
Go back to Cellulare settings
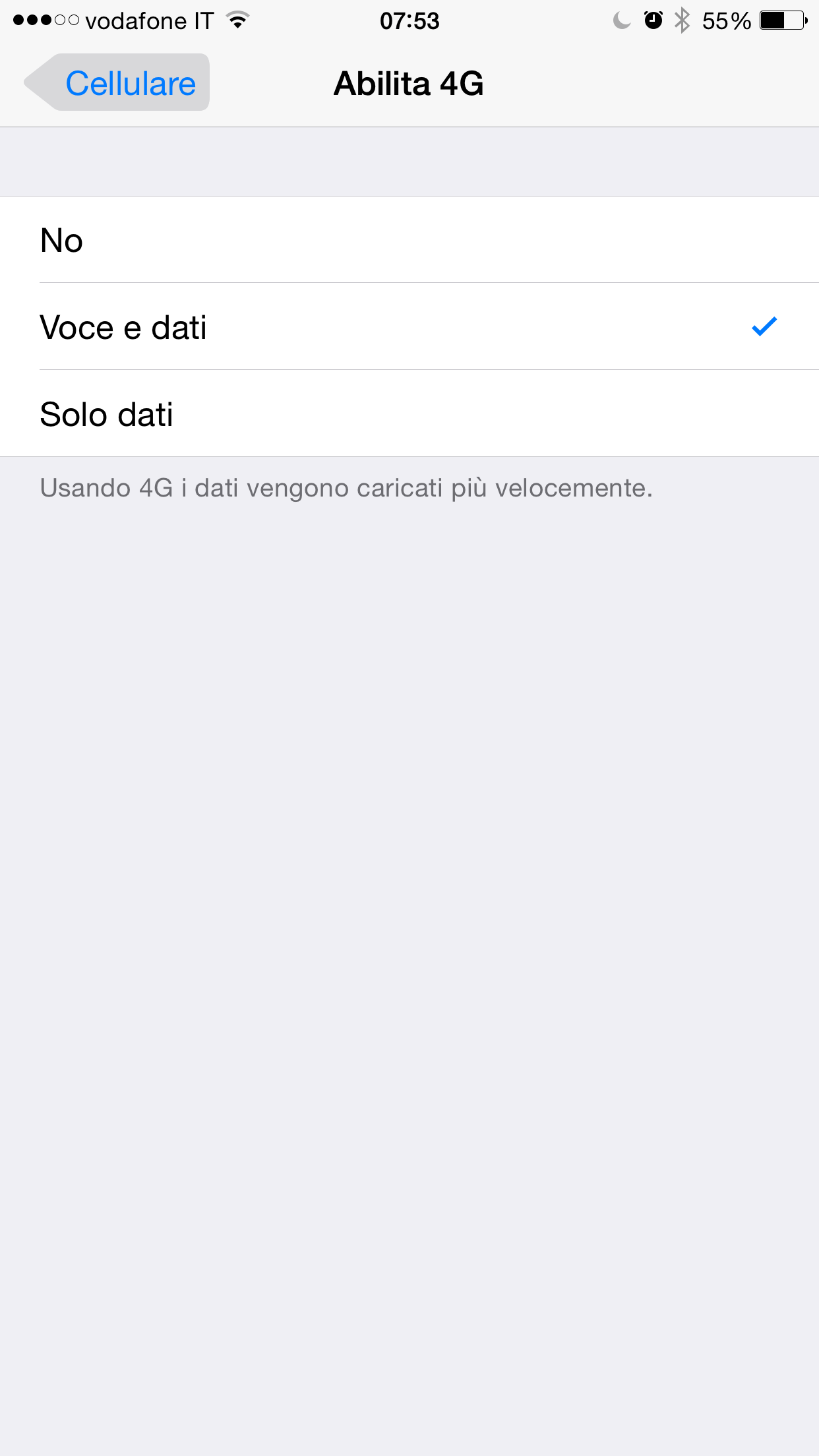(119, 83)
